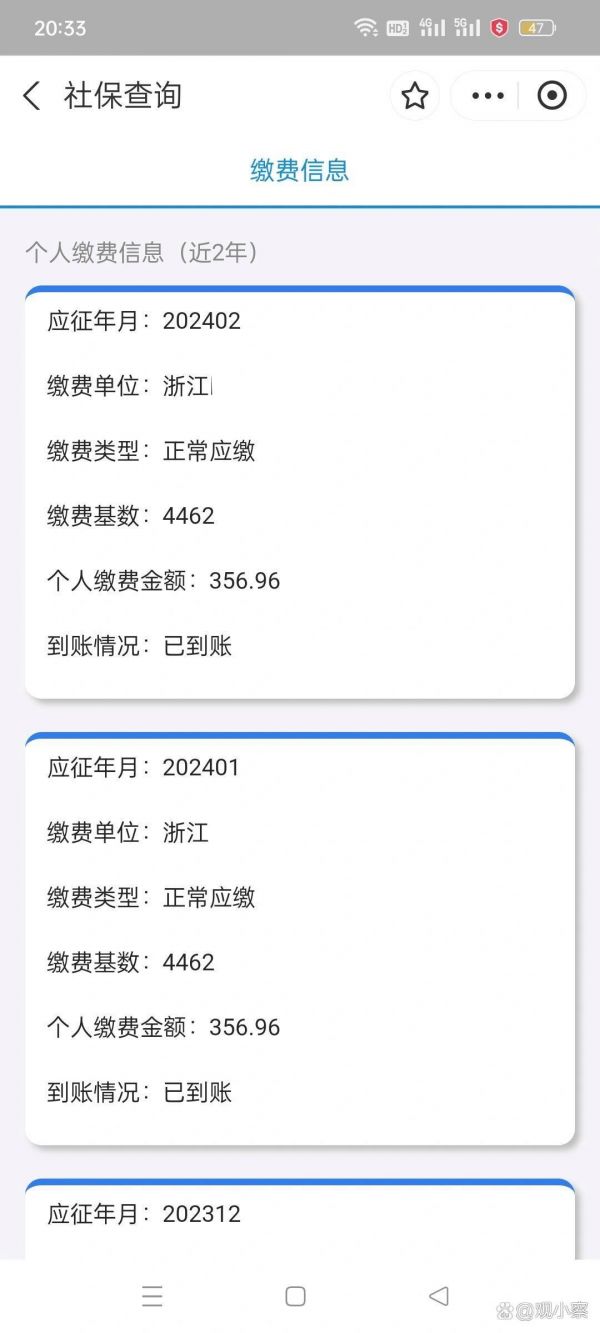Screen dimensions: 600x1333
Task: Tap system home square button
Action: coord(295,1296)
